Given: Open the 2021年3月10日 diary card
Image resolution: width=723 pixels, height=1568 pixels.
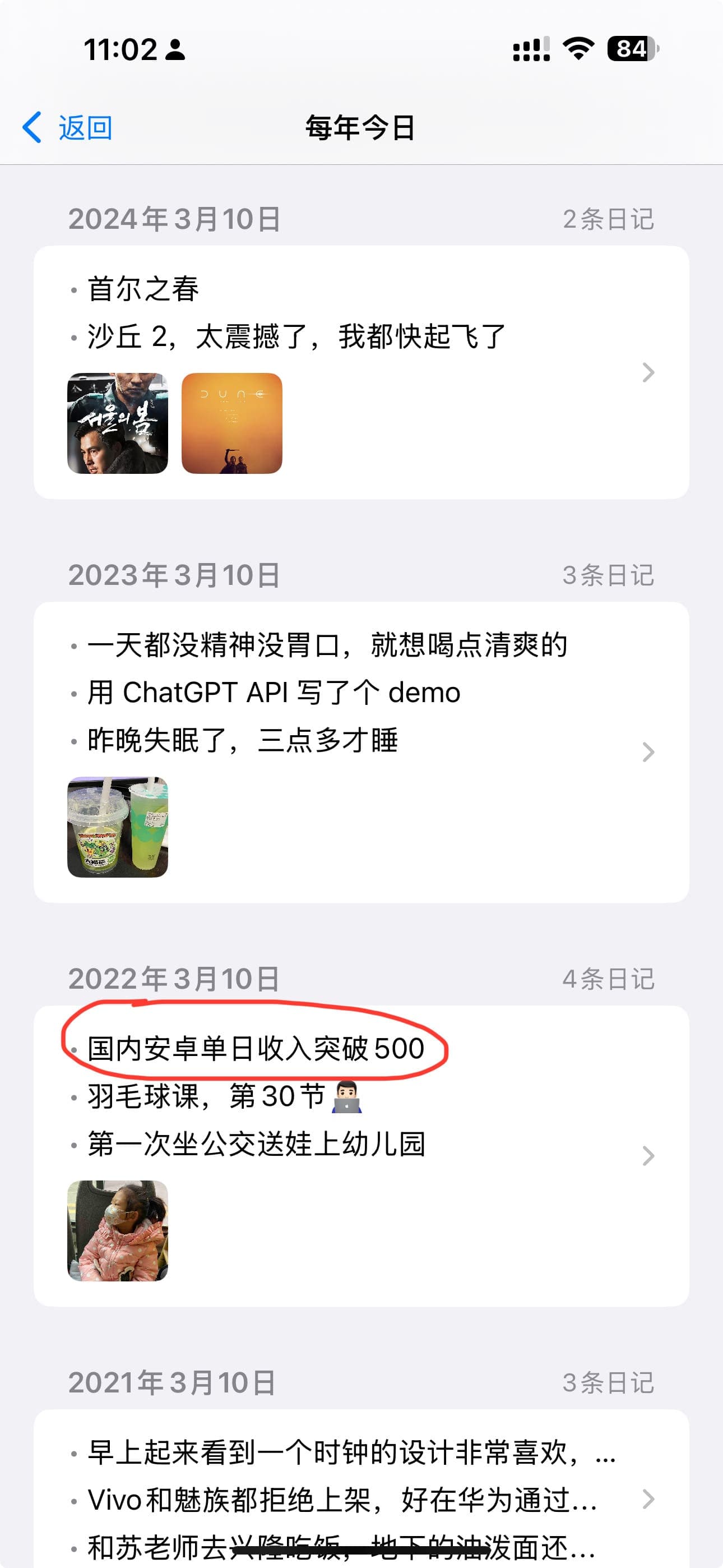Looking at the screenshot, I should click(x=647, y=1498).
